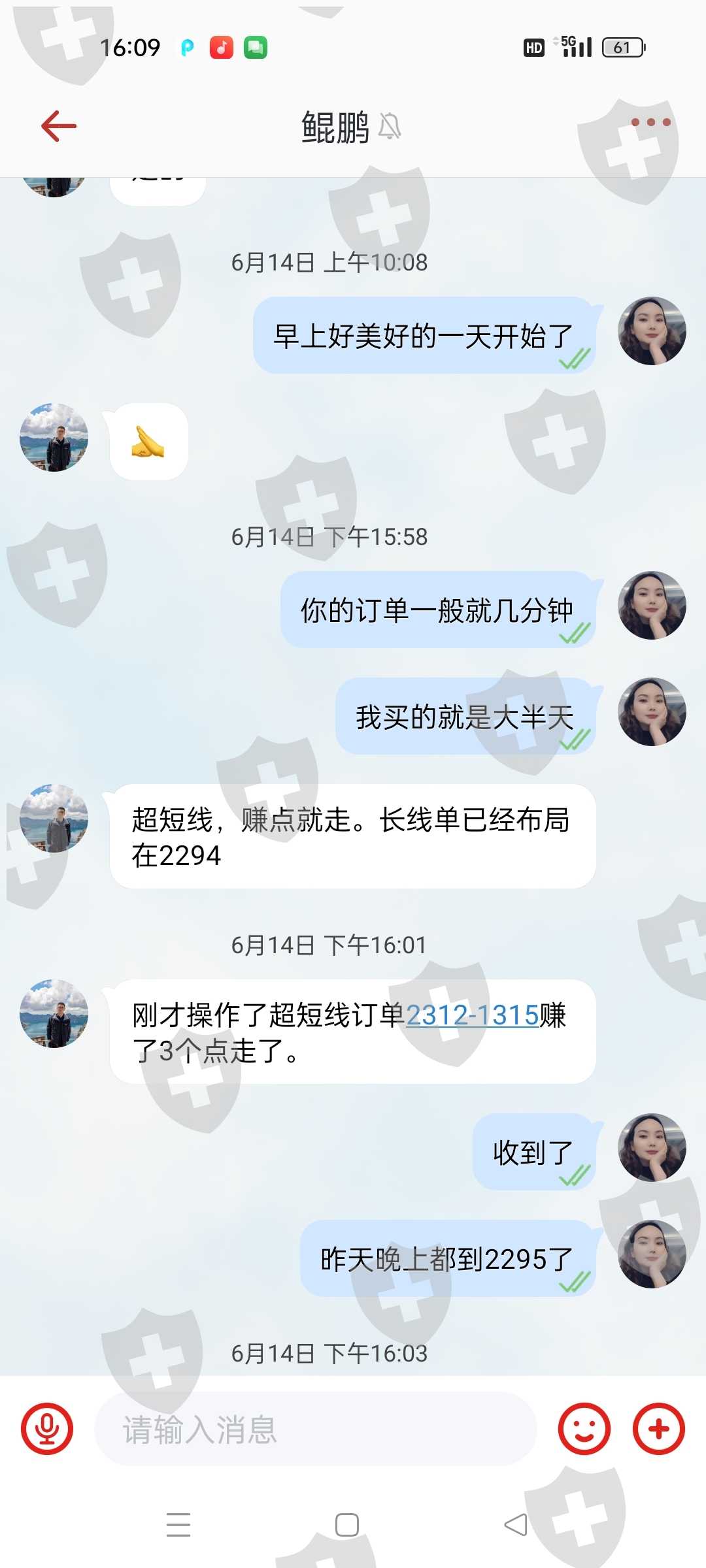Open the three-dot more options menu
The image size is (706, 1568).
650,122
